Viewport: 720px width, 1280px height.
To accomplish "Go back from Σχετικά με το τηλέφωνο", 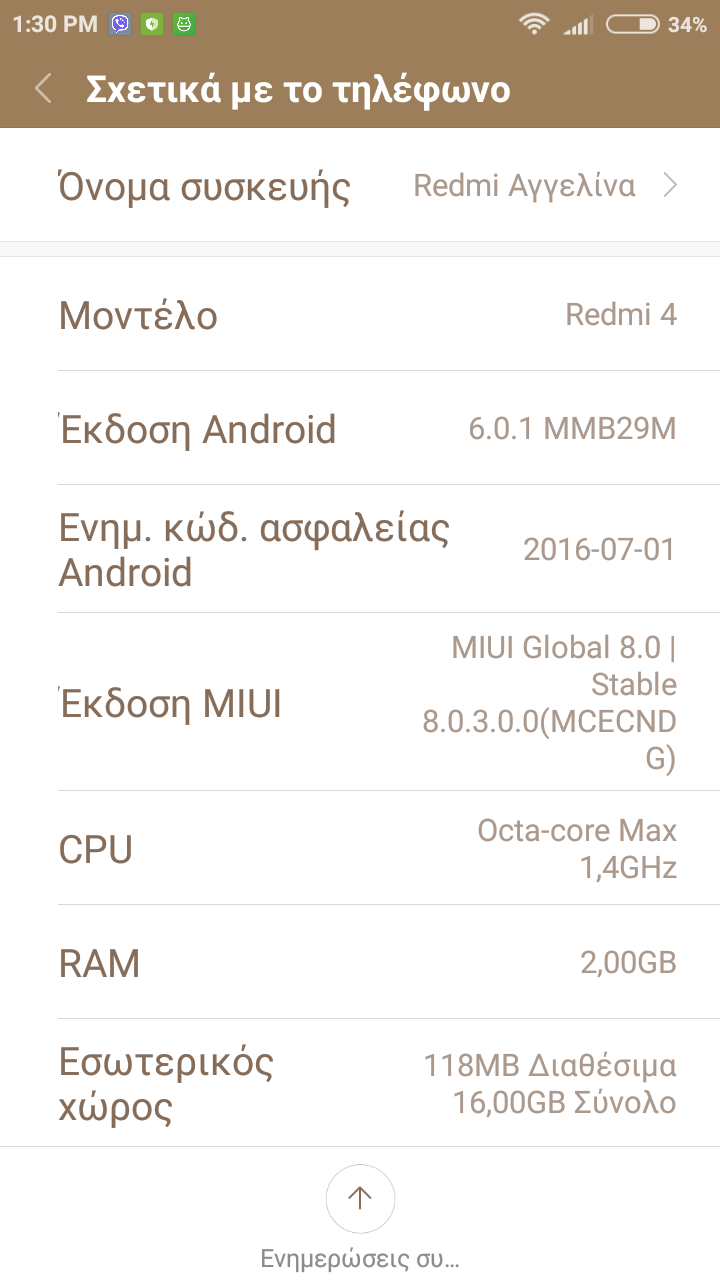I will (x=43, y=89).
